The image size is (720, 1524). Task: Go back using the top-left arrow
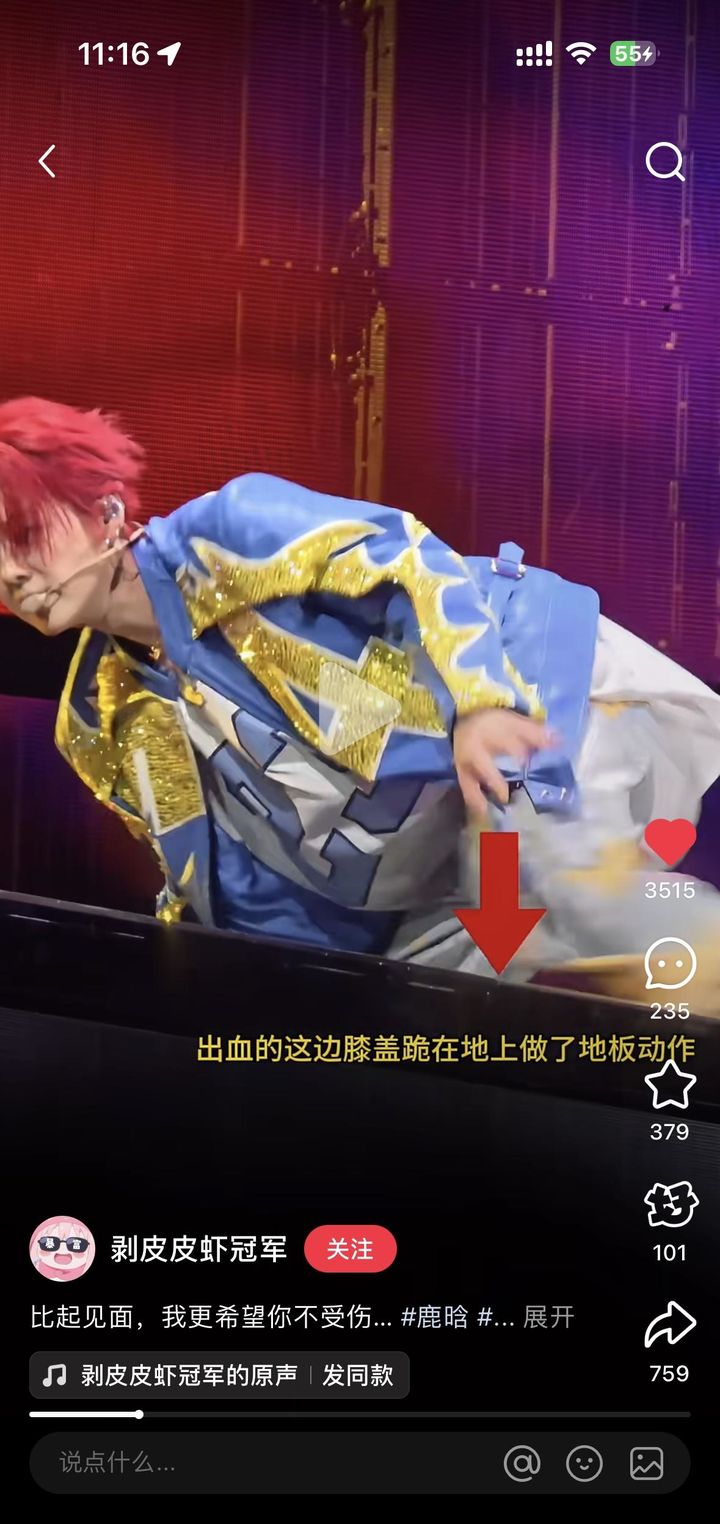[x=47, y=161]
